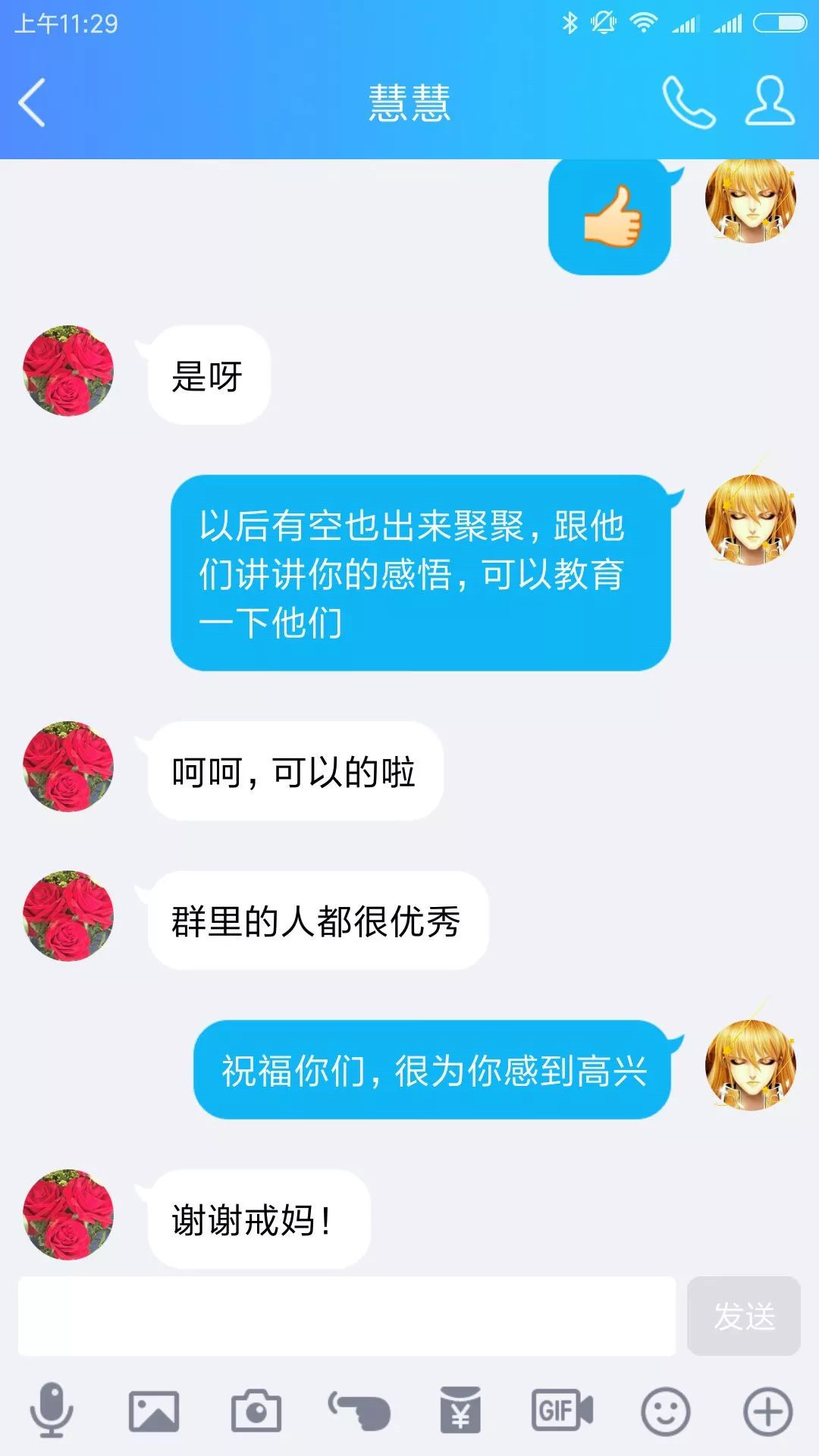Open the GIF video option

coord(562,1411)
